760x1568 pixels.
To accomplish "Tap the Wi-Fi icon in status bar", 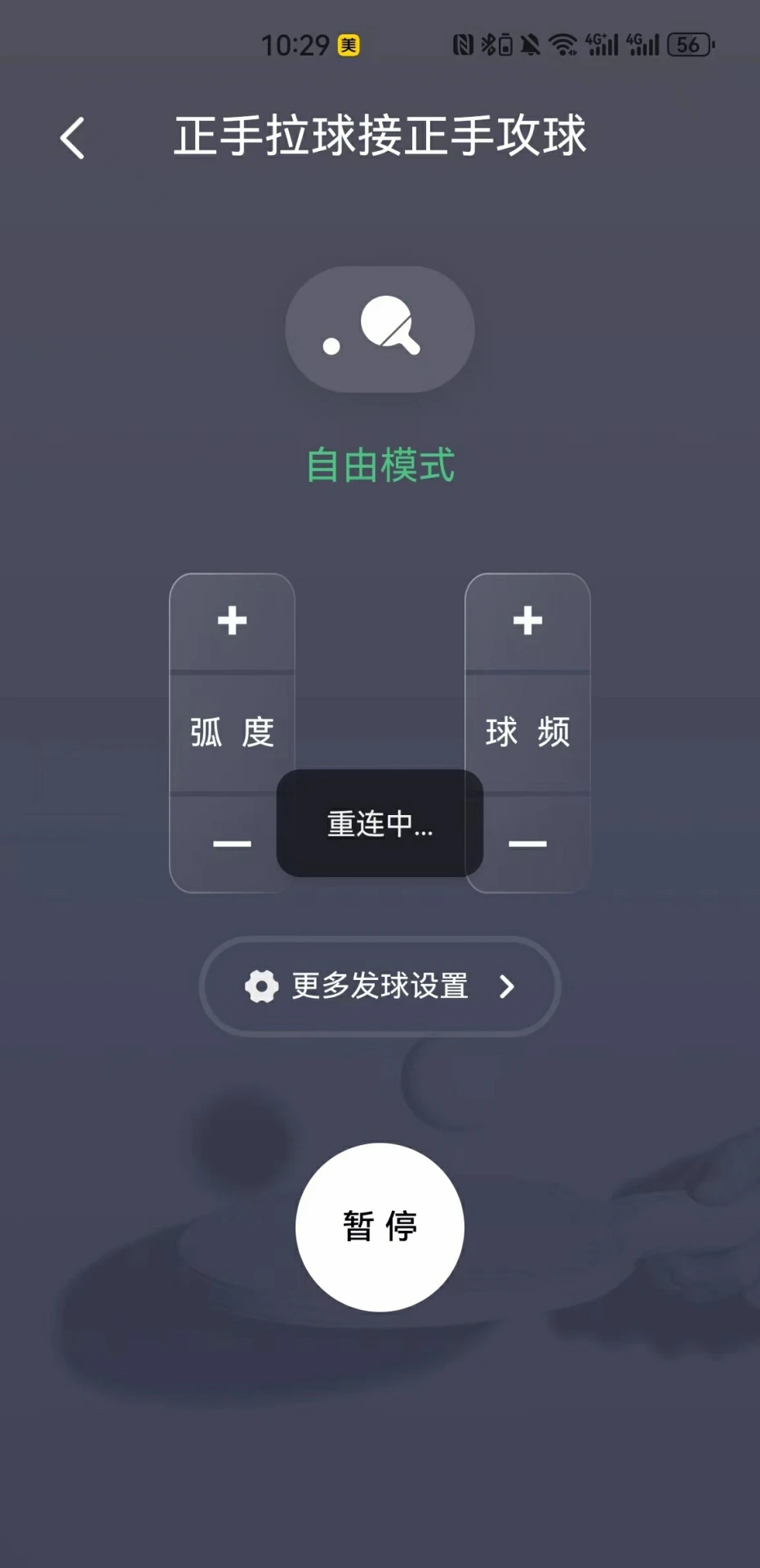I will tap(565, 41).
